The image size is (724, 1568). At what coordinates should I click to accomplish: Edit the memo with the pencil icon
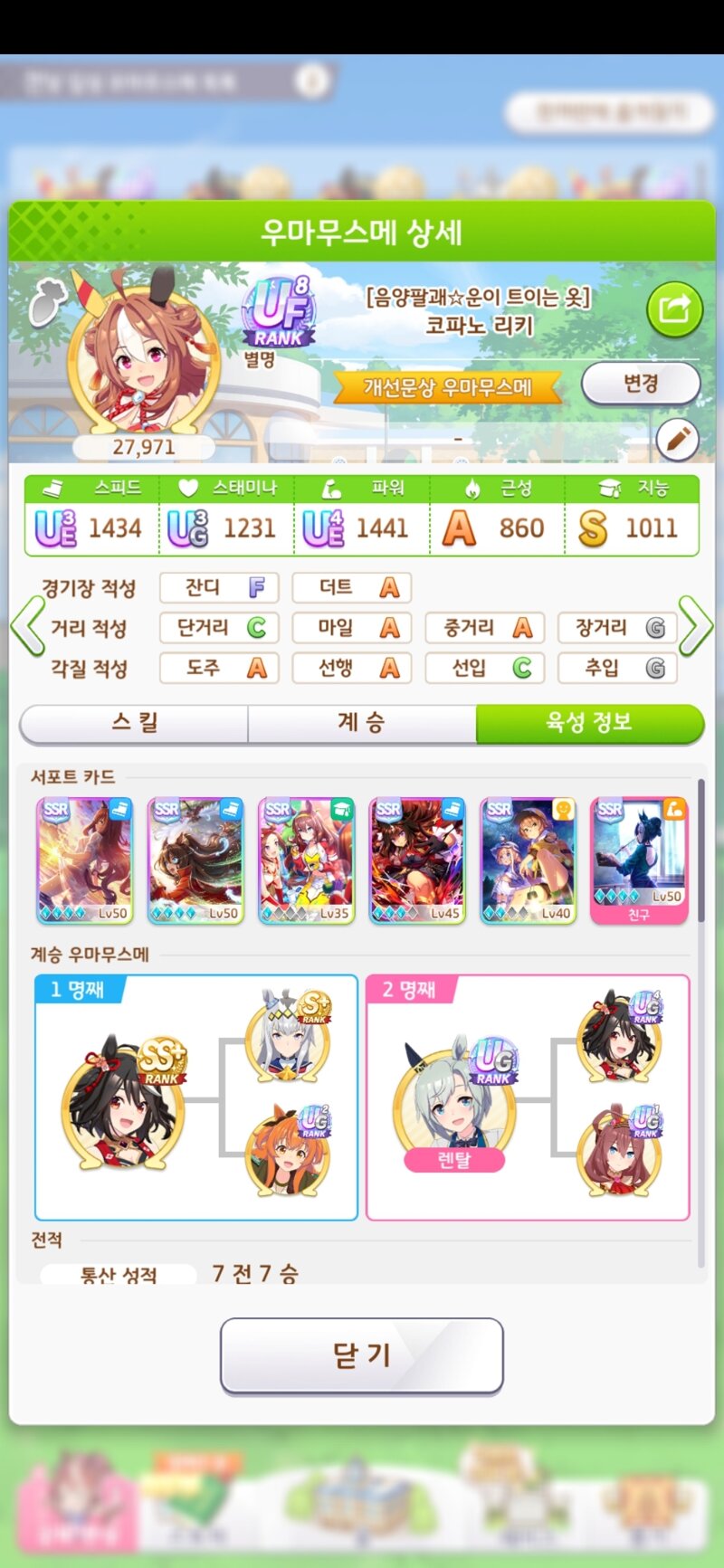pyautogui.click(x=677, y=441)
